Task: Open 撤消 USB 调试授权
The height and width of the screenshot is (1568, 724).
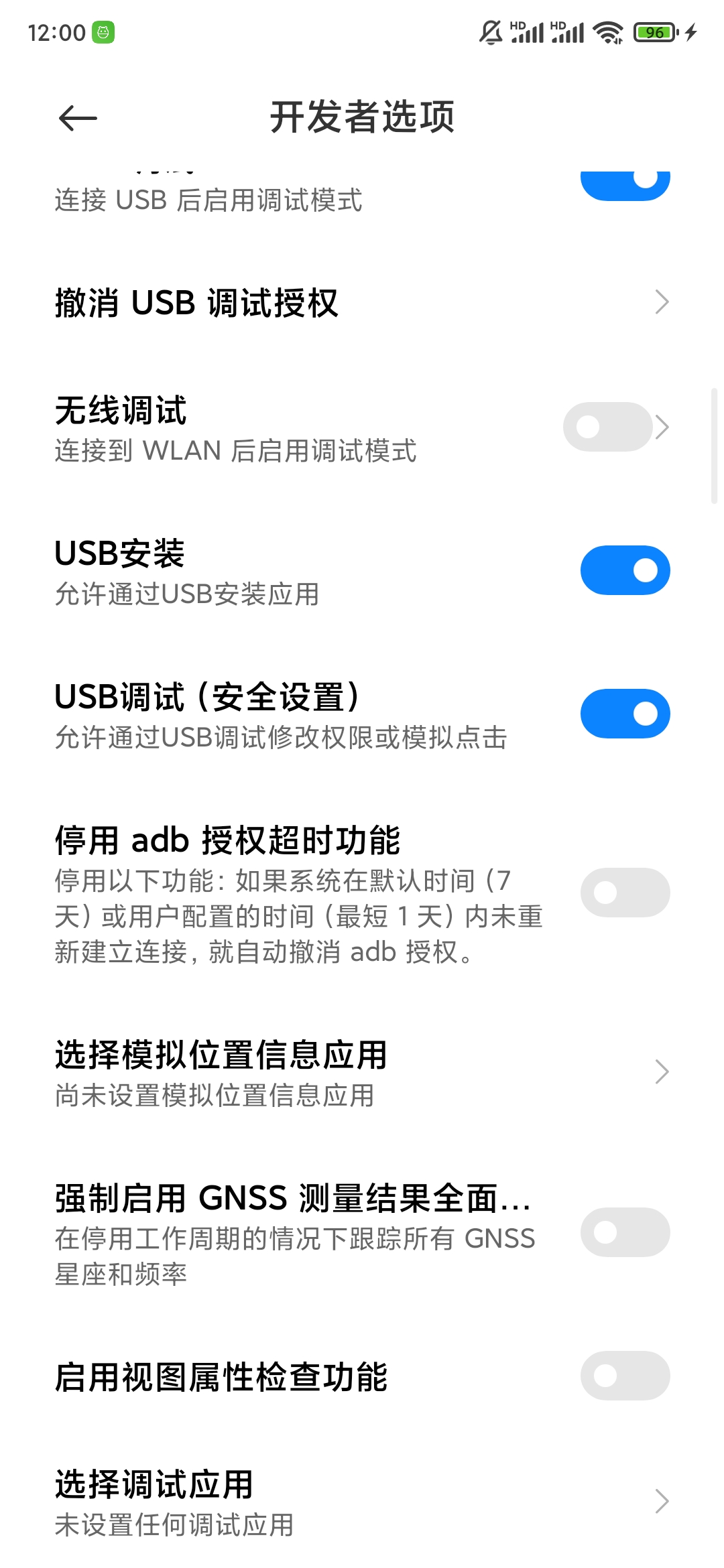Action: (362, 302)
